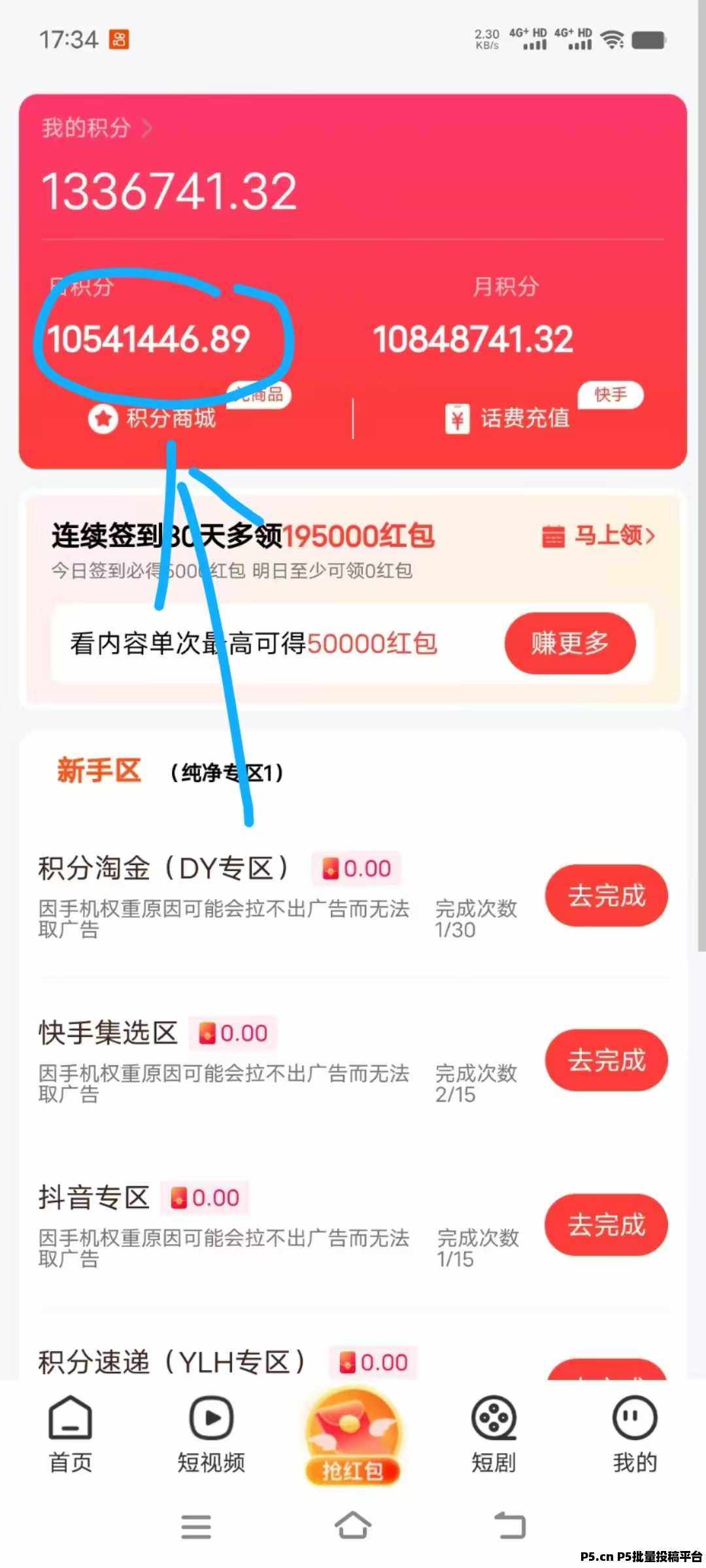Image resolution: width=706 pixels, height=1568 pixels.
Task: Return to the system home screen
Action: tap(353, 1526)
